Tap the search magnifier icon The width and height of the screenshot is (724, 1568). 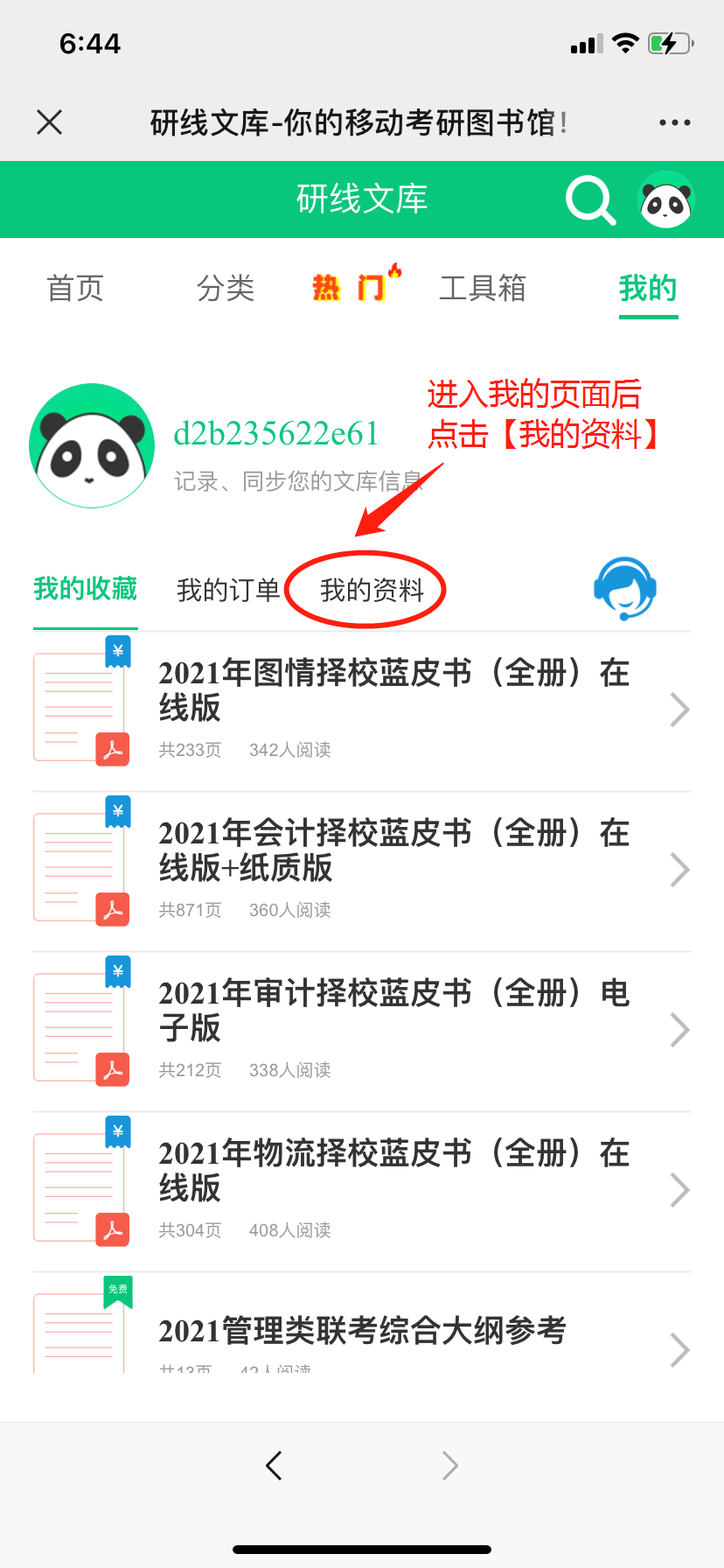(590, 200)
